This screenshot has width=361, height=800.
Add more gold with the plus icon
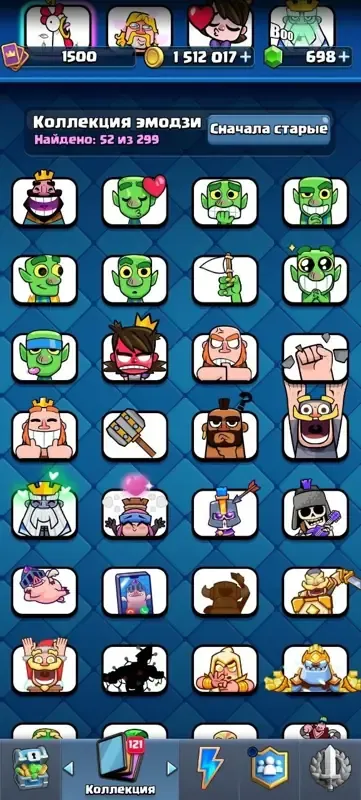coord(246,57)
